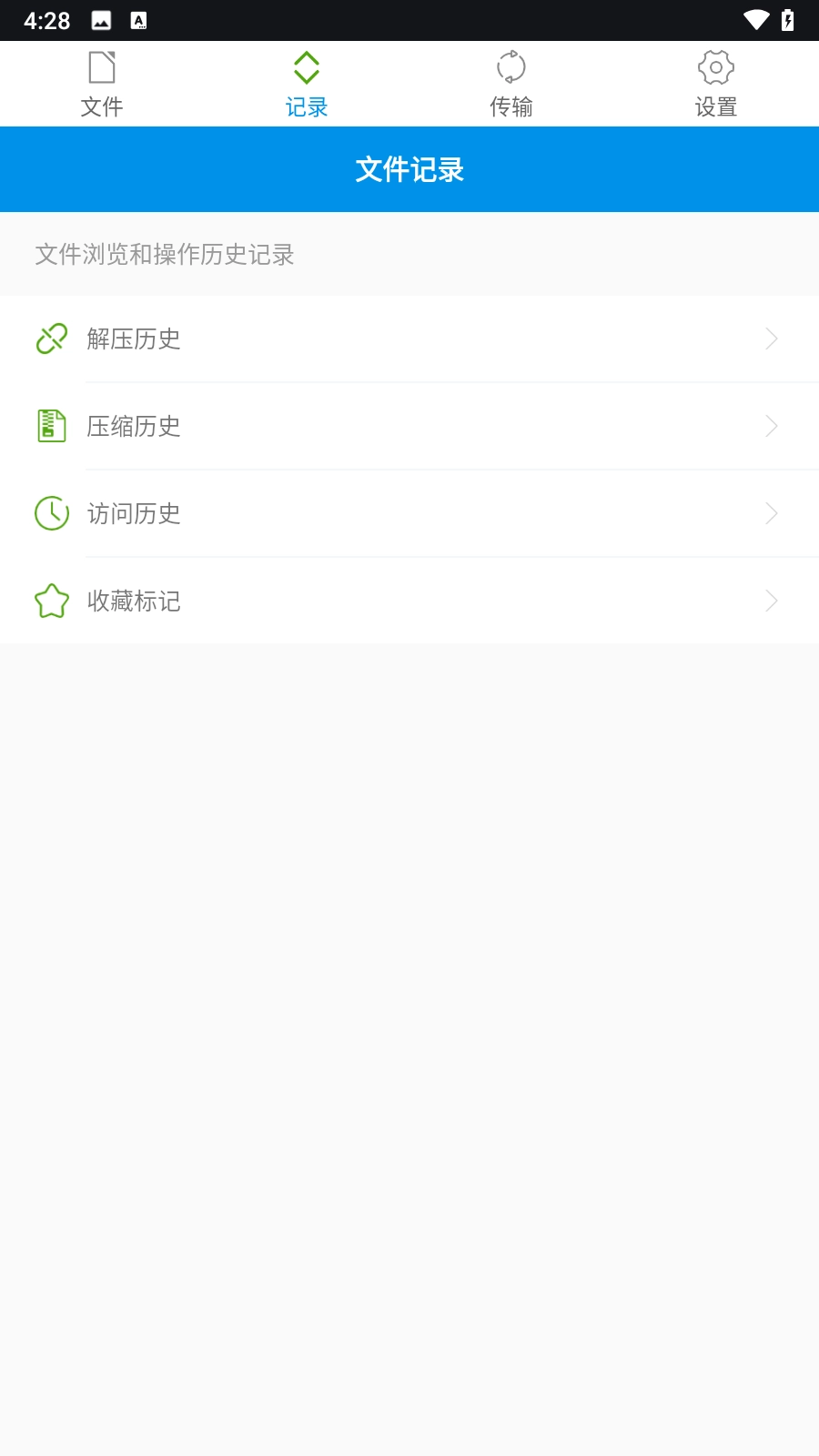Switch to the 文件 tab

click(x=104, y=84)
